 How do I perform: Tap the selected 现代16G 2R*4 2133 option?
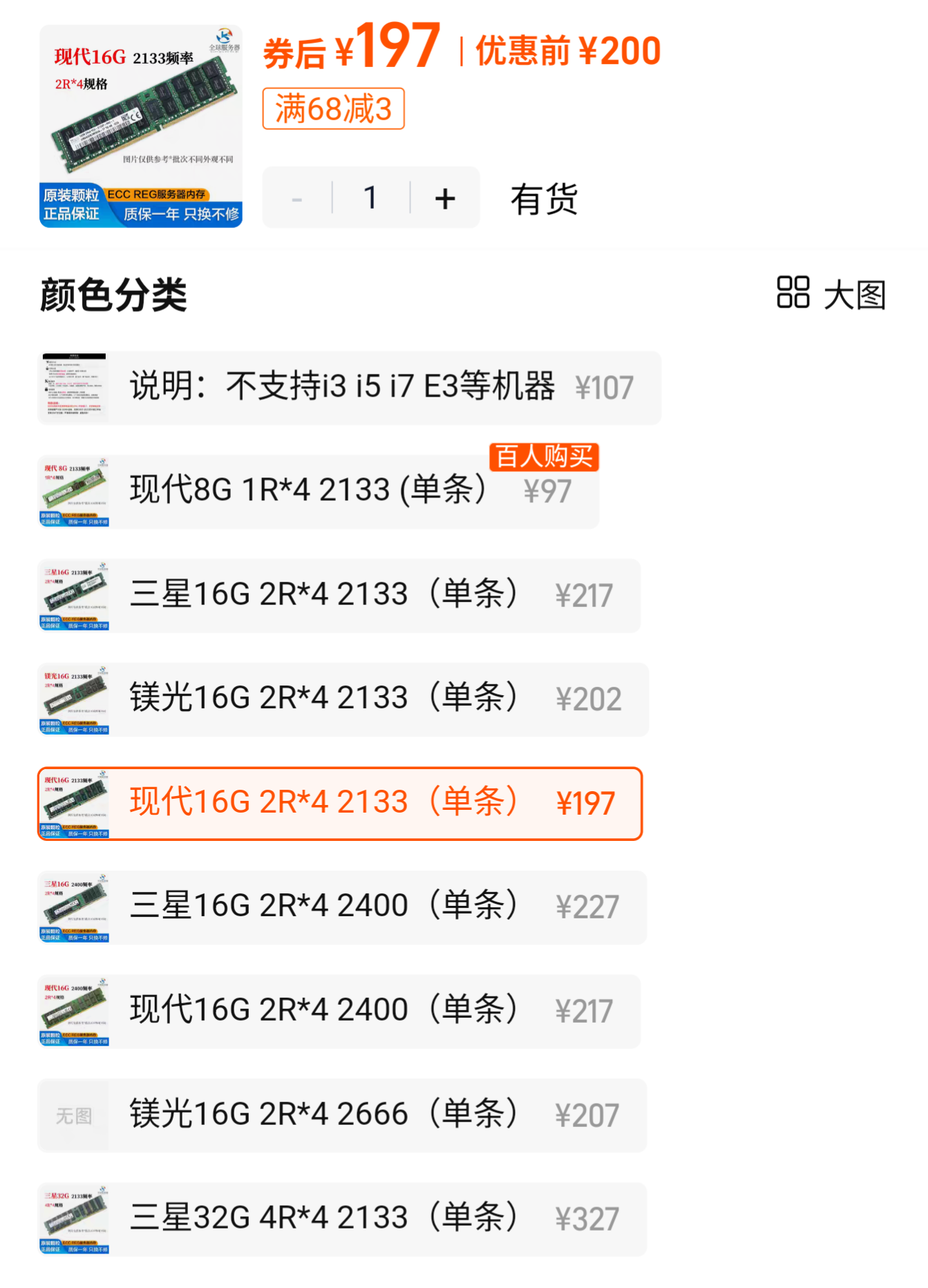click(340, 804)
